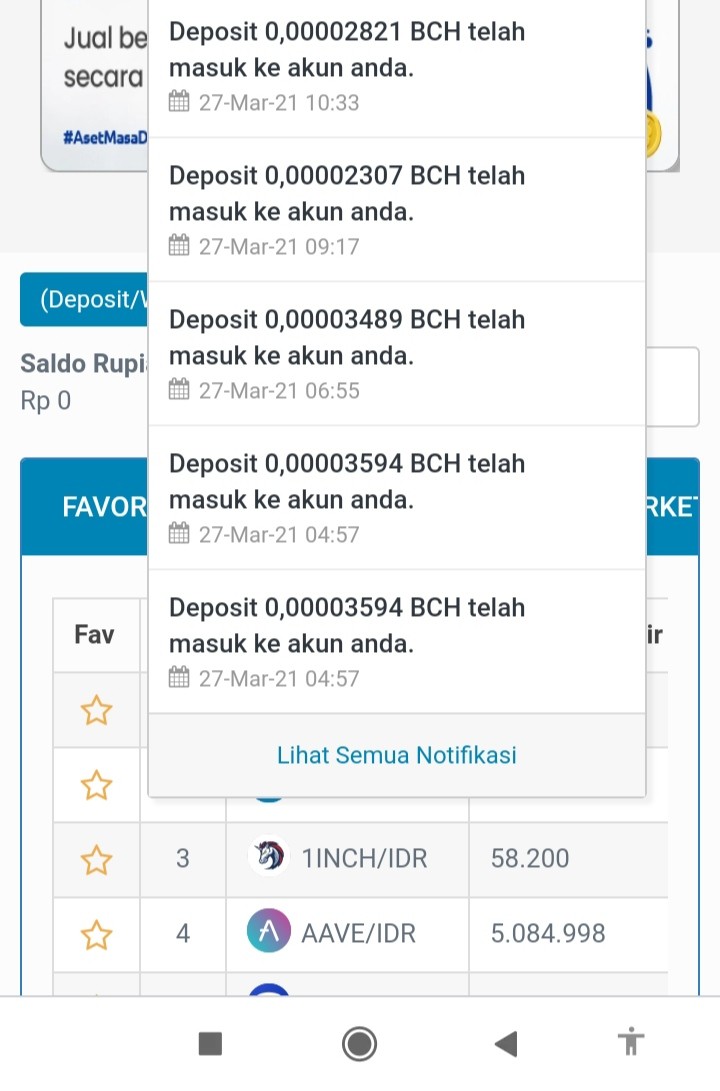Go back with the system back button
720x1091 pixels.
point(506,1044)
